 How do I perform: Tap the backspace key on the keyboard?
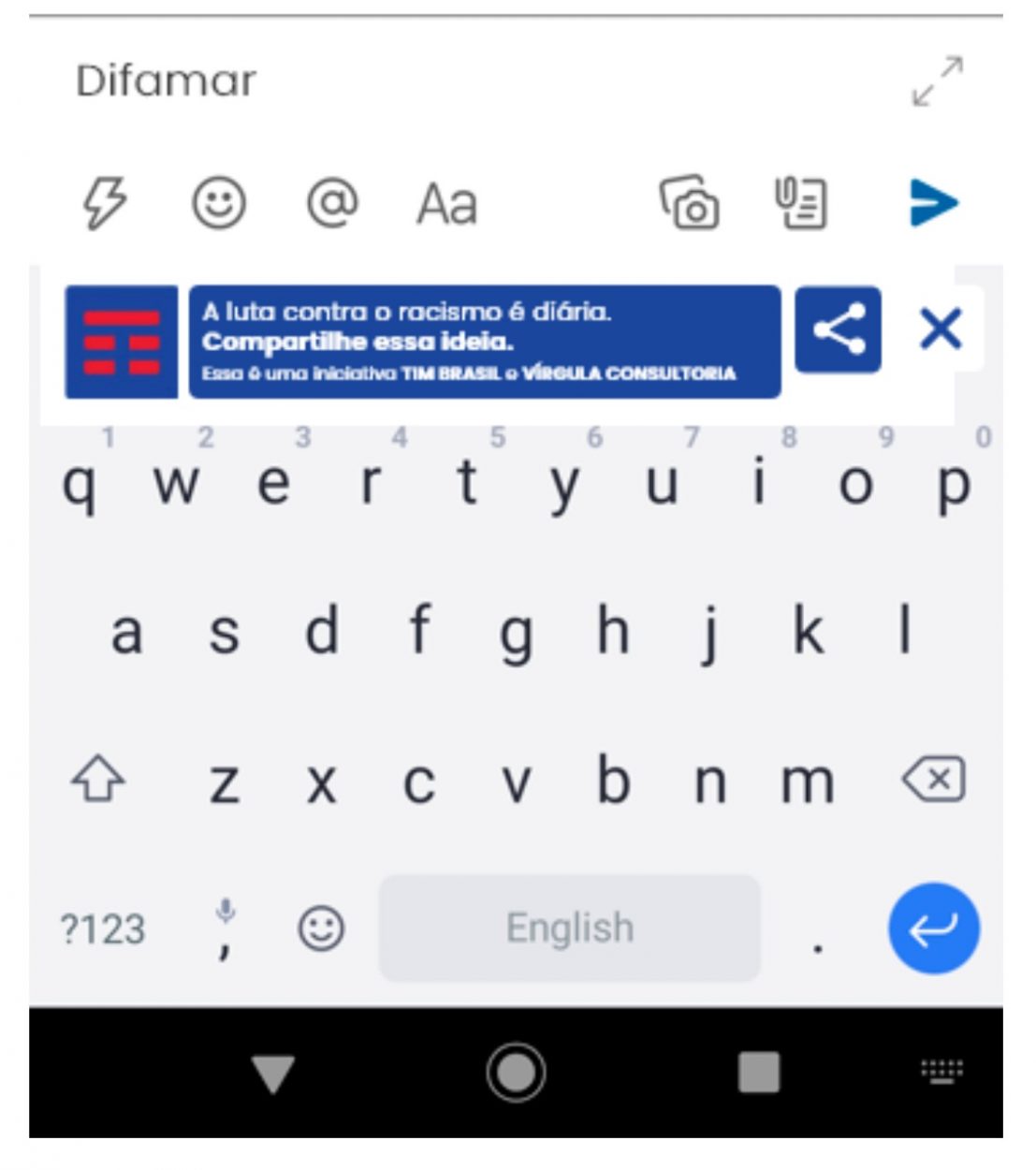pos(933,779)
